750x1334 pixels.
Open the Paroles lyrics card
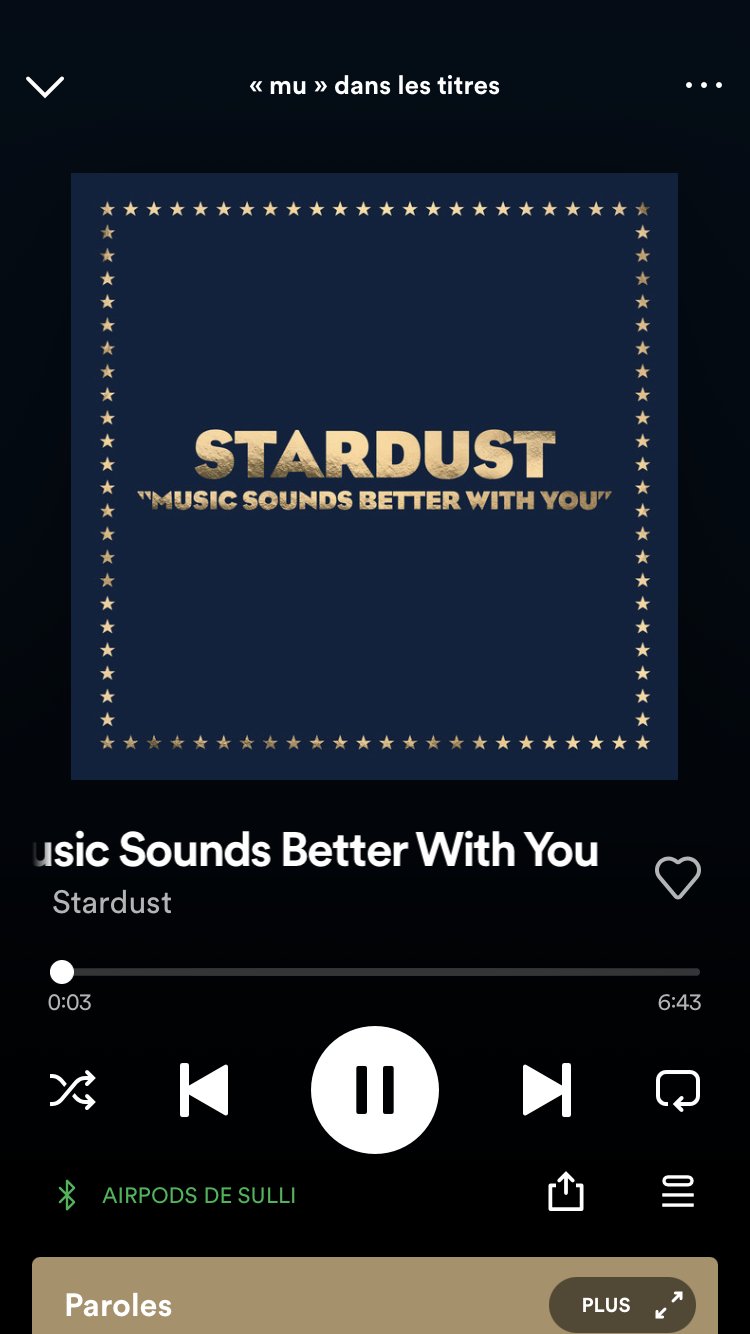375,1296
